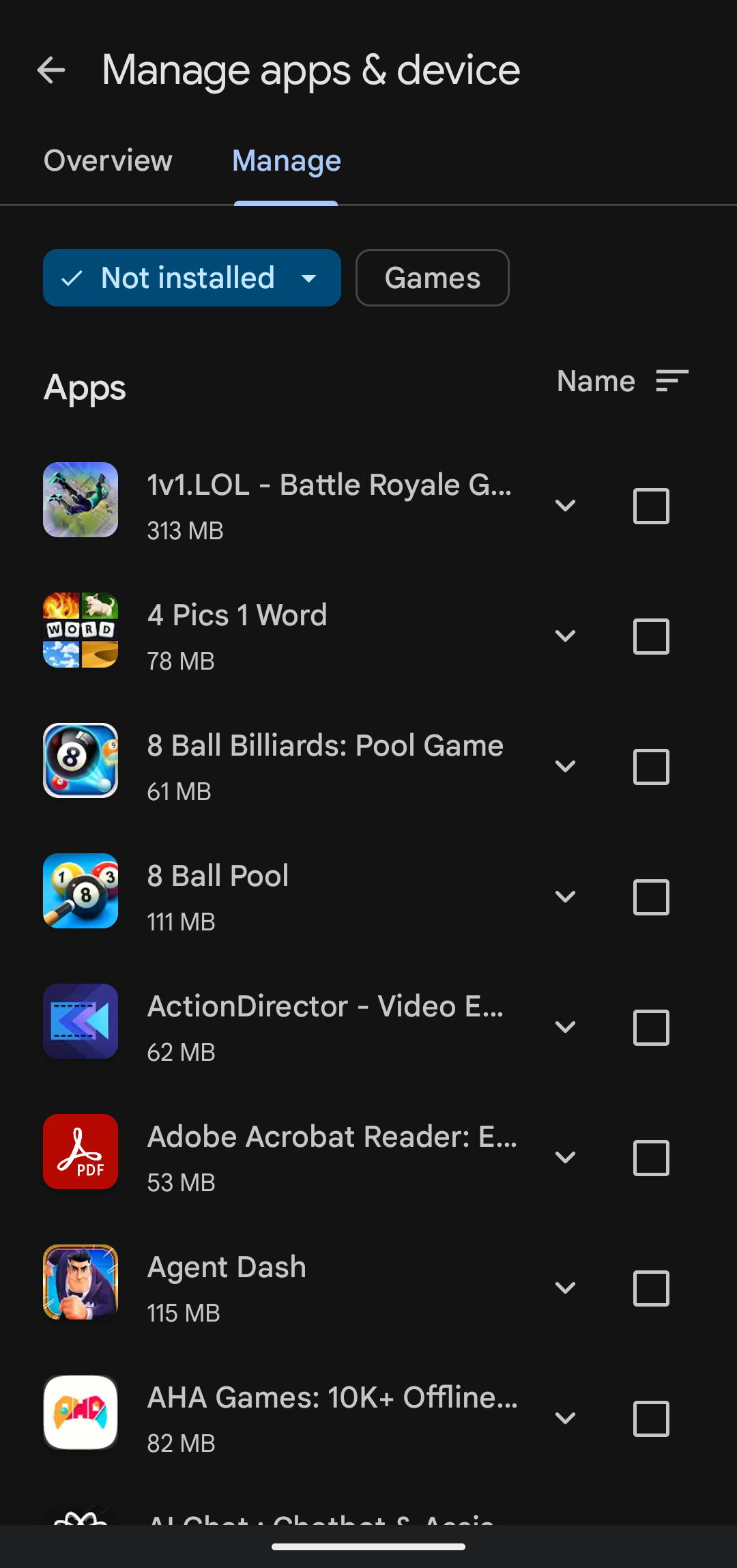Open the Not installed filter dropdown
The width and height of the screenshot is (737, 1568).
191,278
